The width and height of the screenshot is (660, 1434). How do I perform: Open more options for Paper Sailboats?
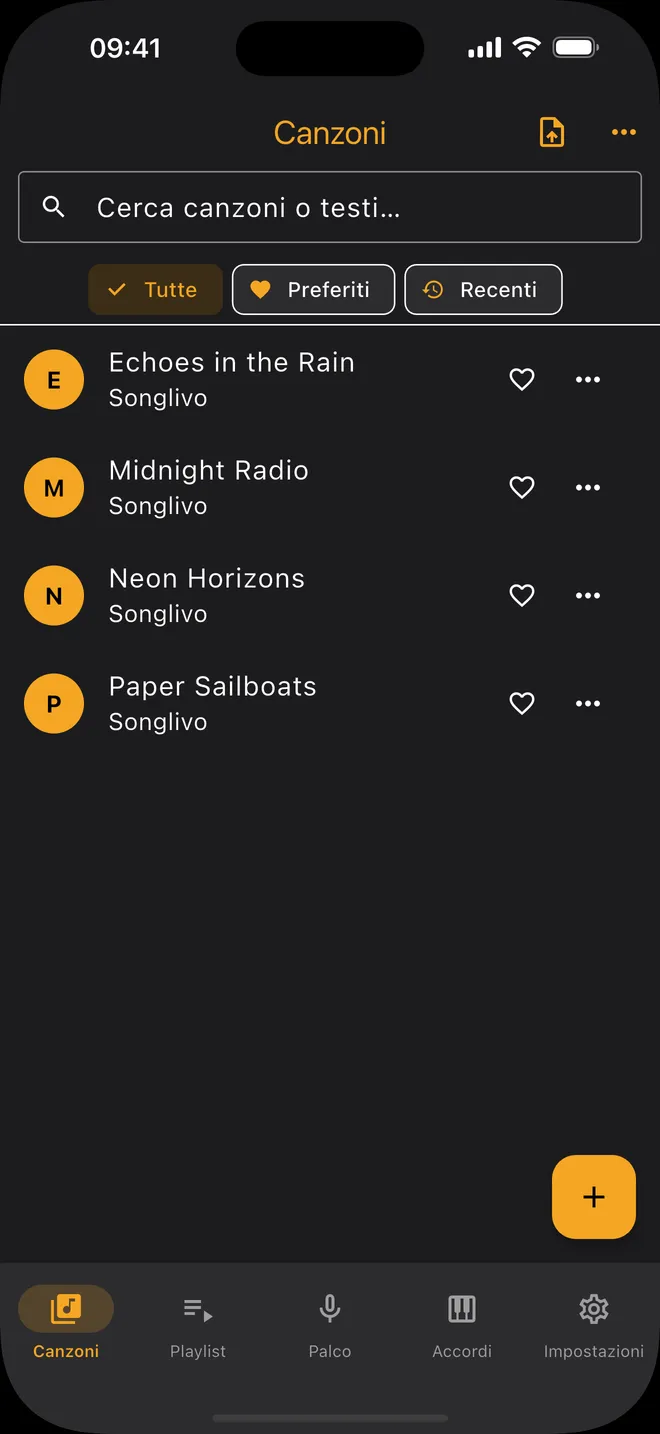[x=588, y=704]
